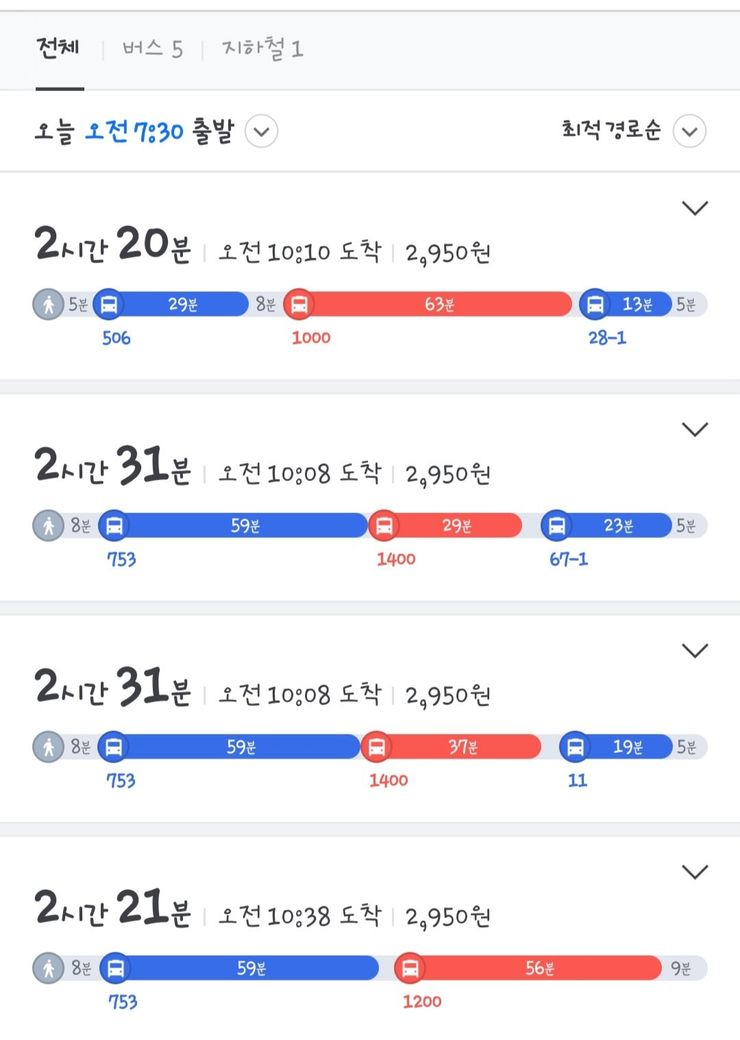Expand the chevron for the 67-1 route
Viewport: 740px width, 1040px height.
coord(694,429)
